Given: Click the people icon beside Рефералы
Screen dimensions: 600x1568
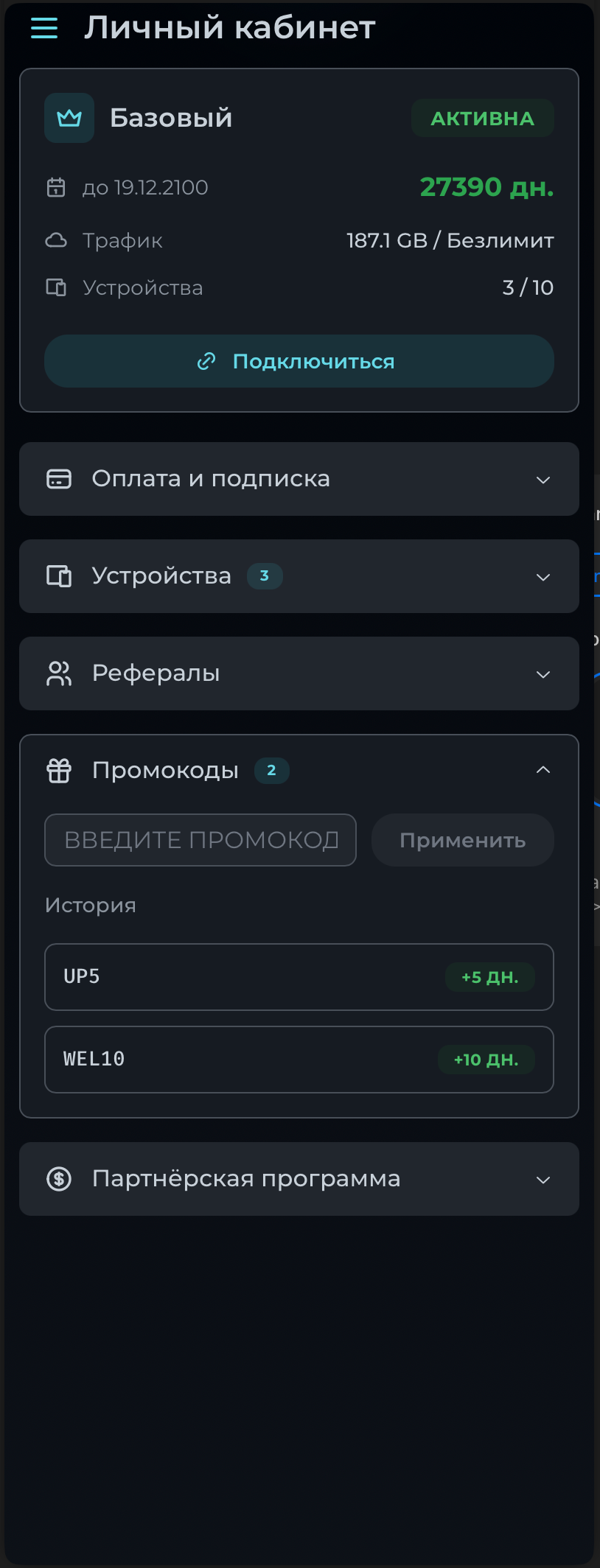Looking at the screenshot, I should coord(59,673).
